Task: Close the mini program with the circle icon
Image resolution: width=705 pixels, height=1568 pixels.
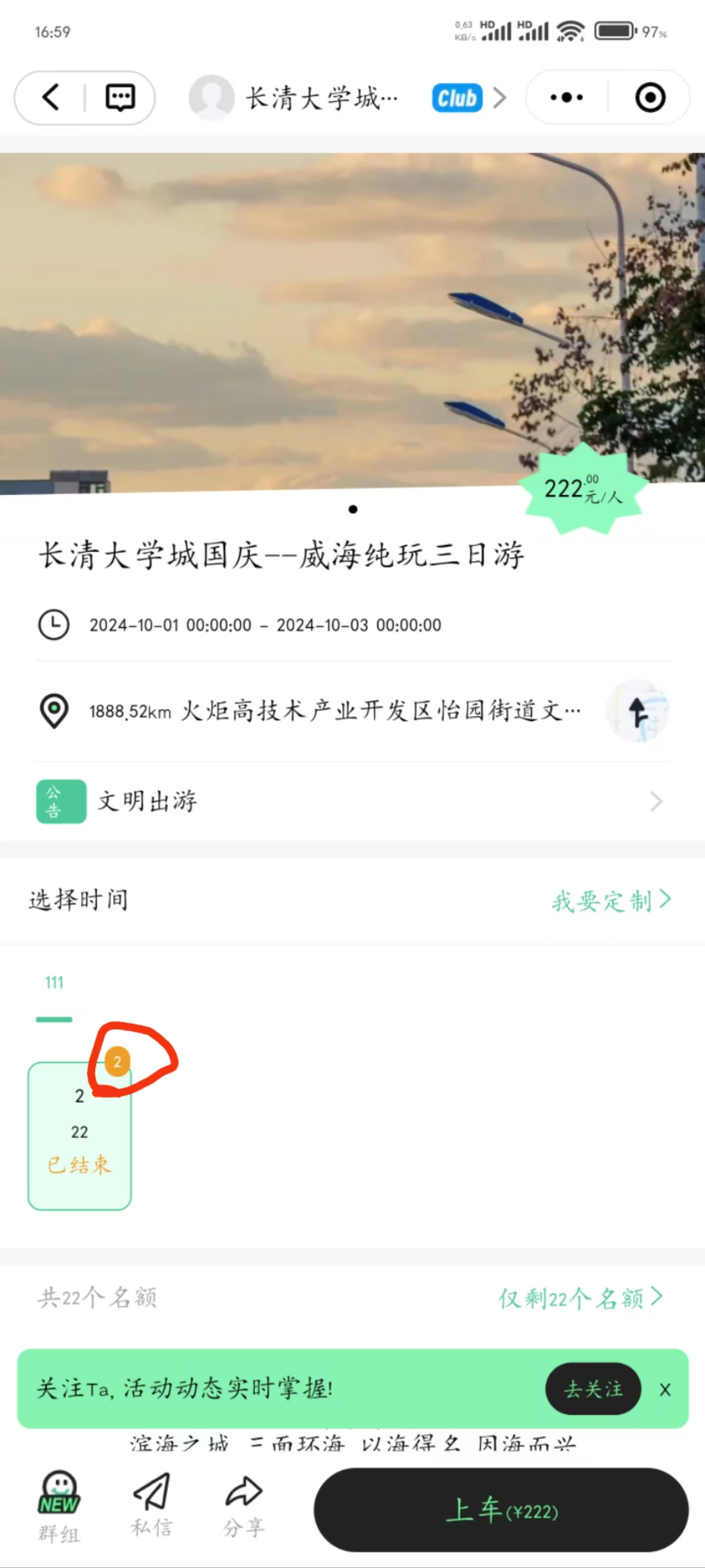Action: pos(650,97)
